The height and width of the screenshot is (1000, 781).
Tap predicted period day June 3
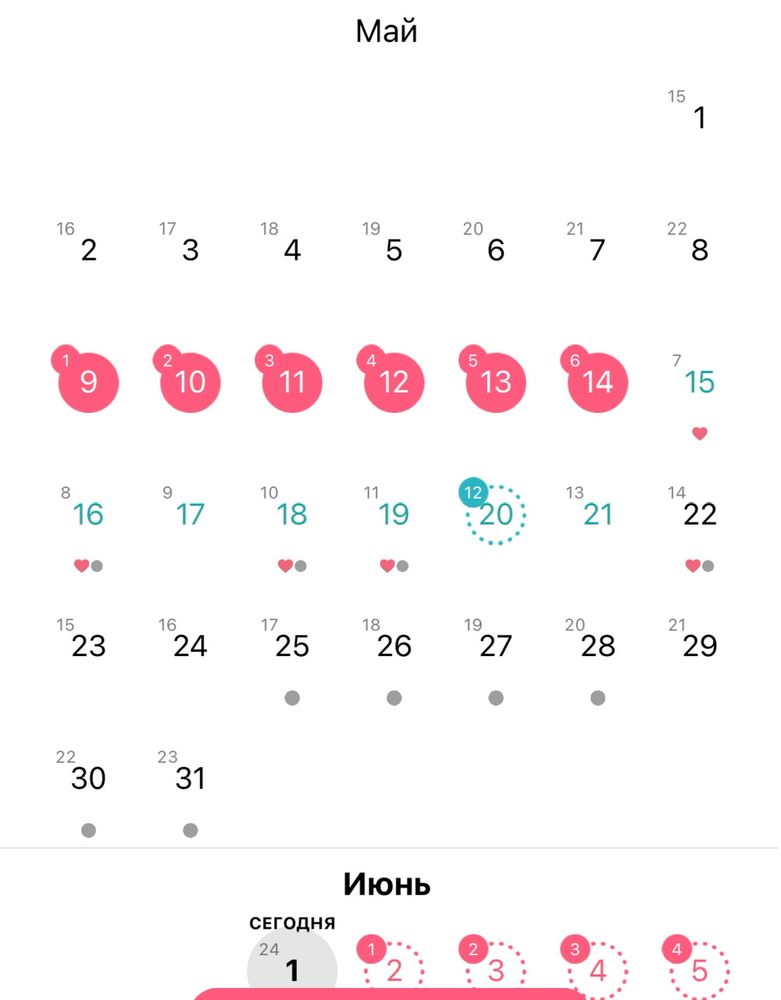[x=496, y=970]
